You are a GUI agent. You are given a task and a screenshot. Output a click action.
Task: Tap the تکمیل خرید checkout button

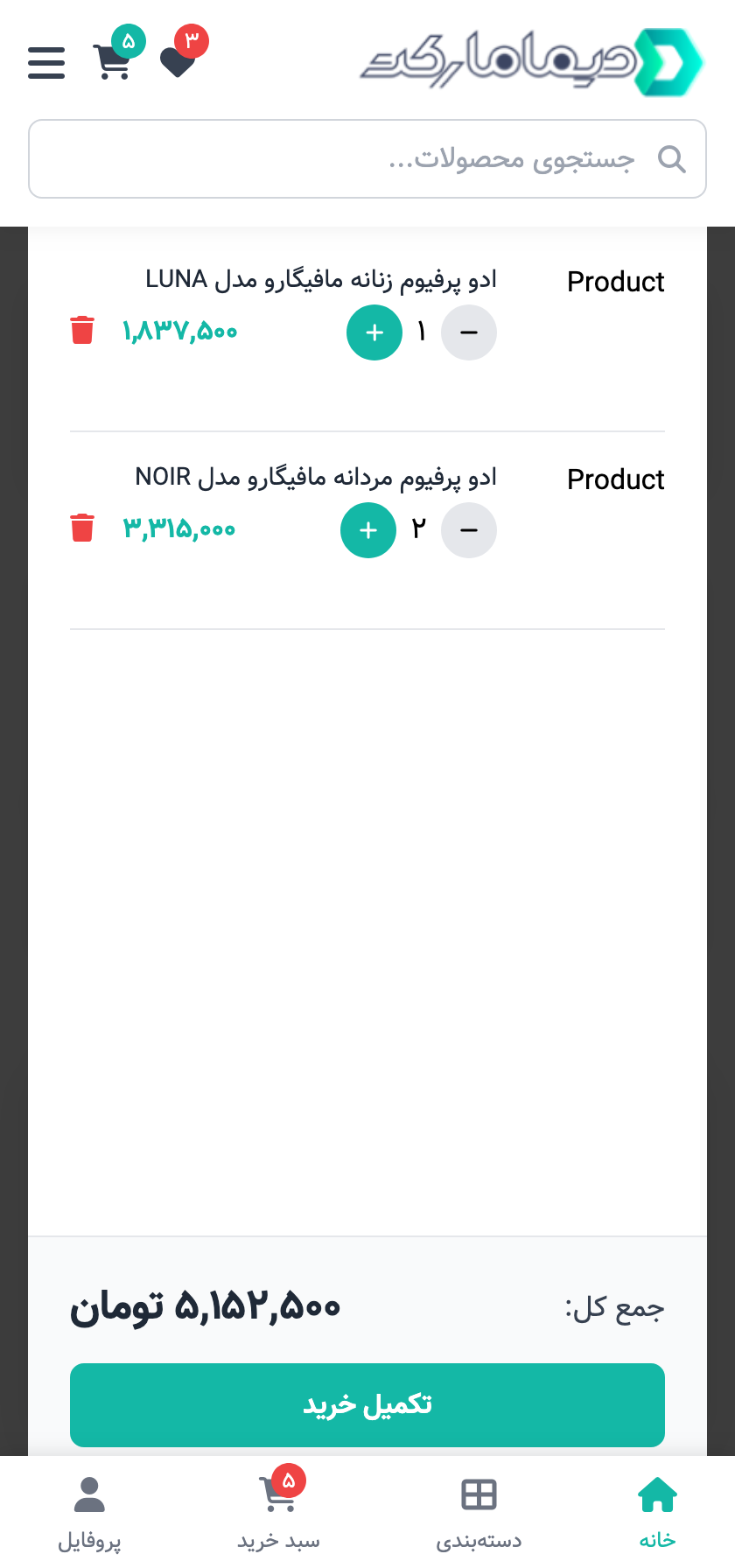367,1405
